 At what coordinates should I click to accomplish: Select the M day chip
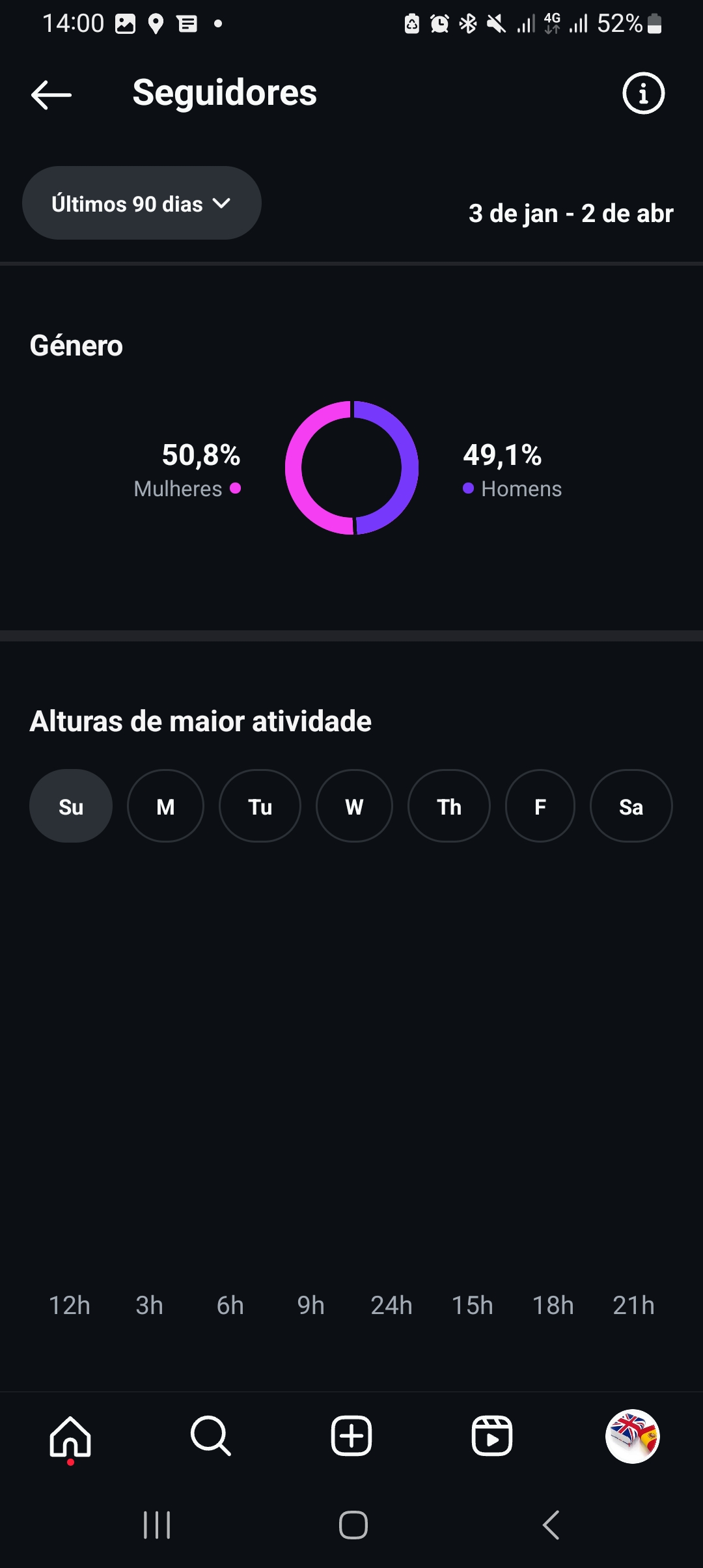pos(165,806)
